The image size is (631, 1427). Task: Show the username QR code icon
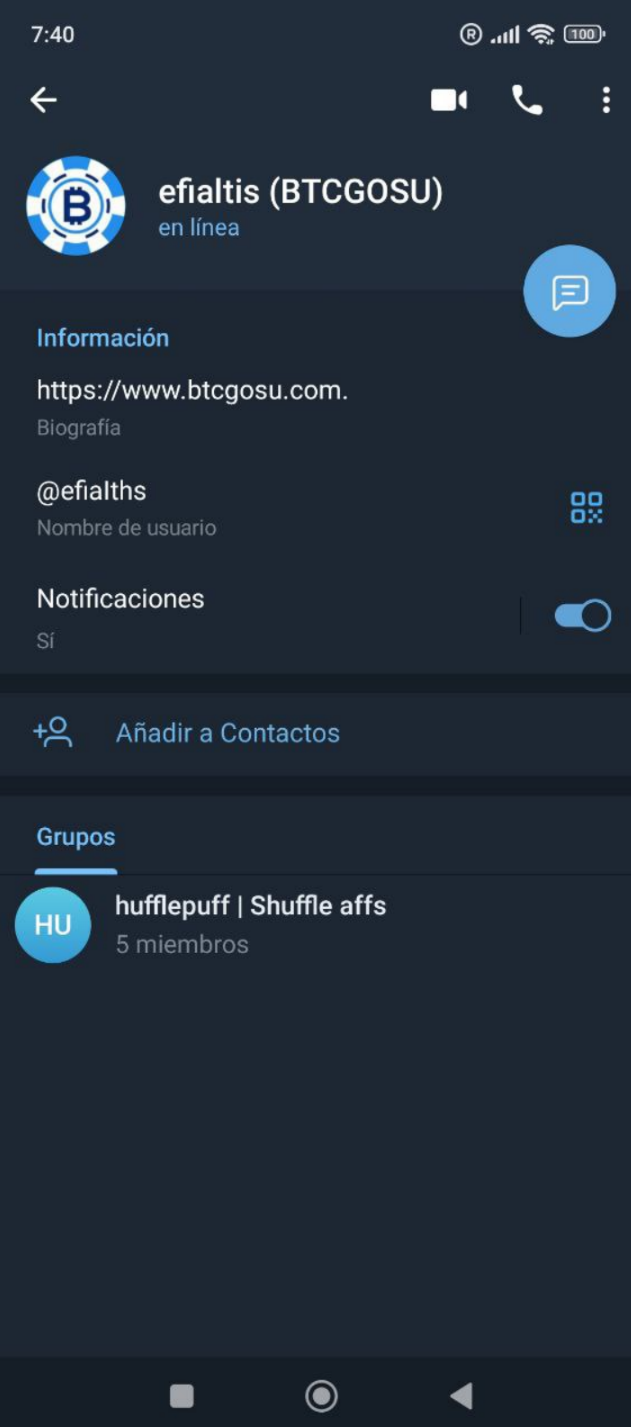[587, 508]
